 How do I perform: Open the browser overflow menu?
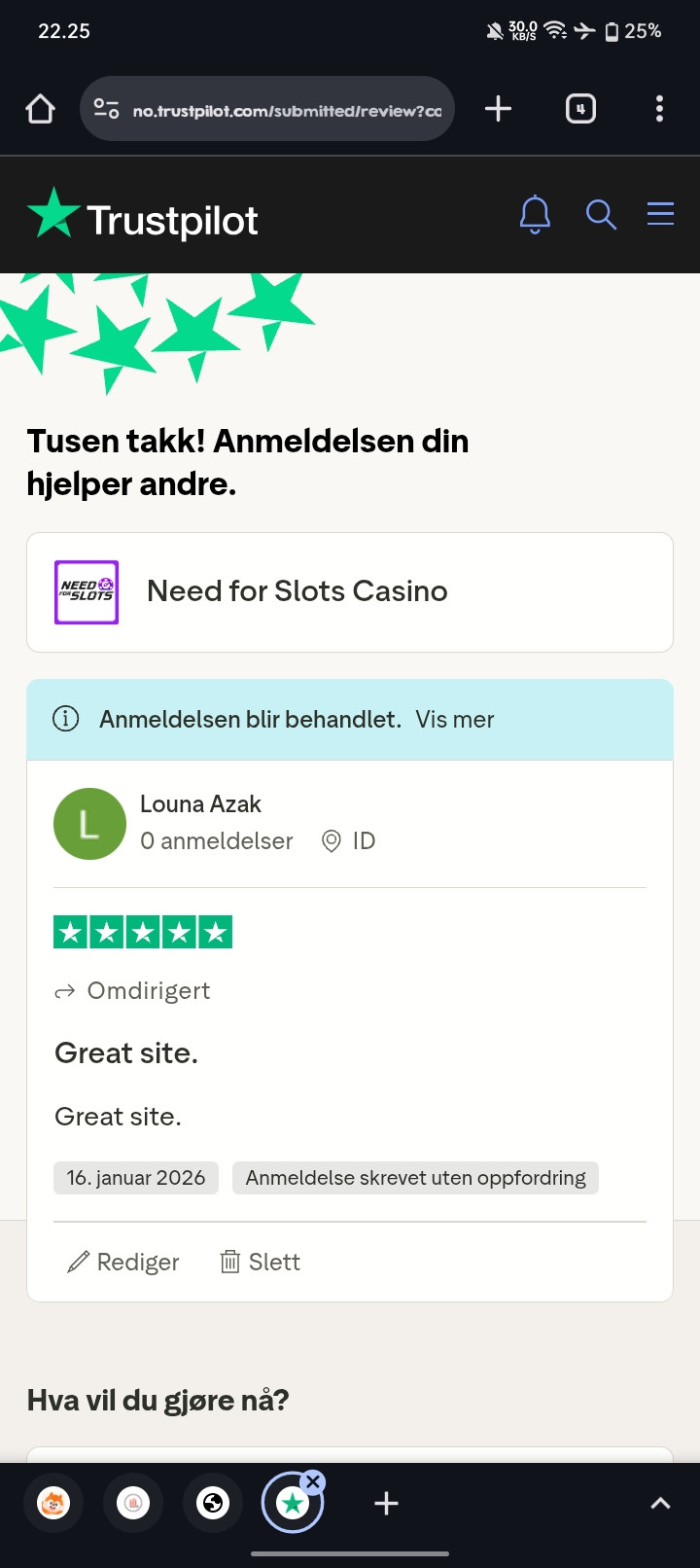tap(659, 109)
